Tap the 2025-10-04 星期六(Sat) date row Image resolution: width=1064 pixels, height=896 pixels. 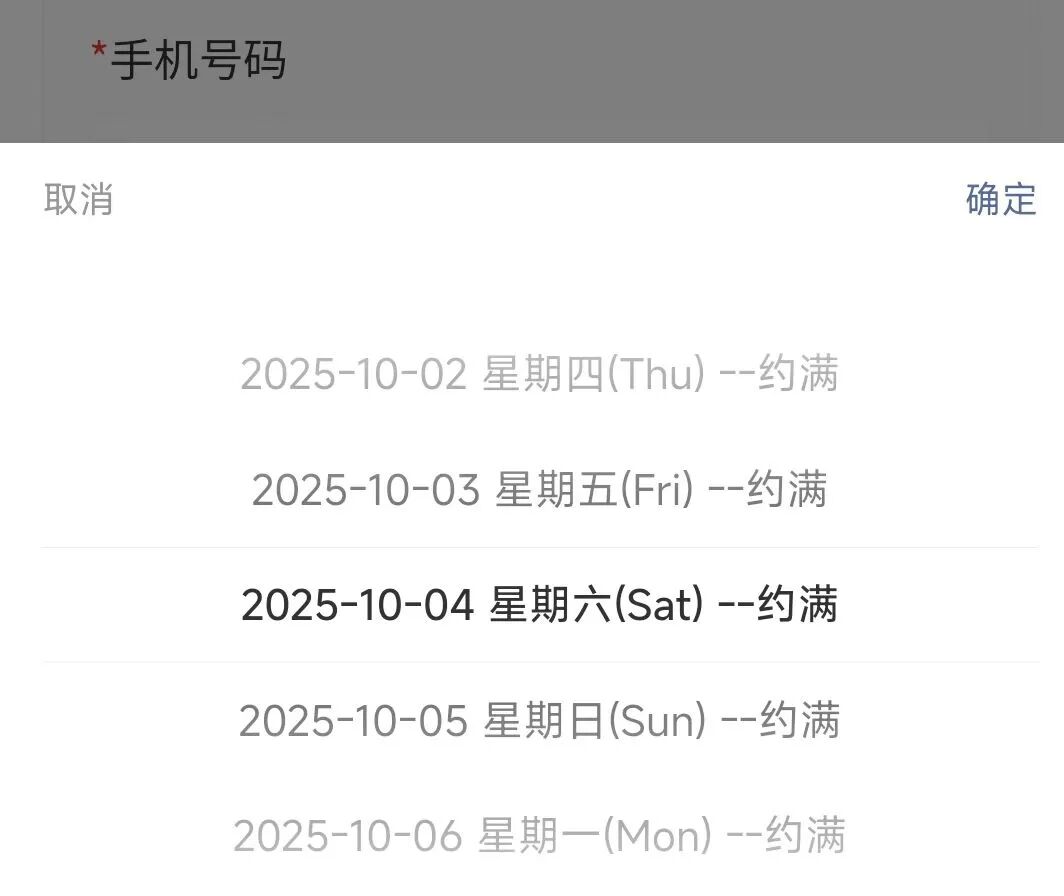(539, 605)
